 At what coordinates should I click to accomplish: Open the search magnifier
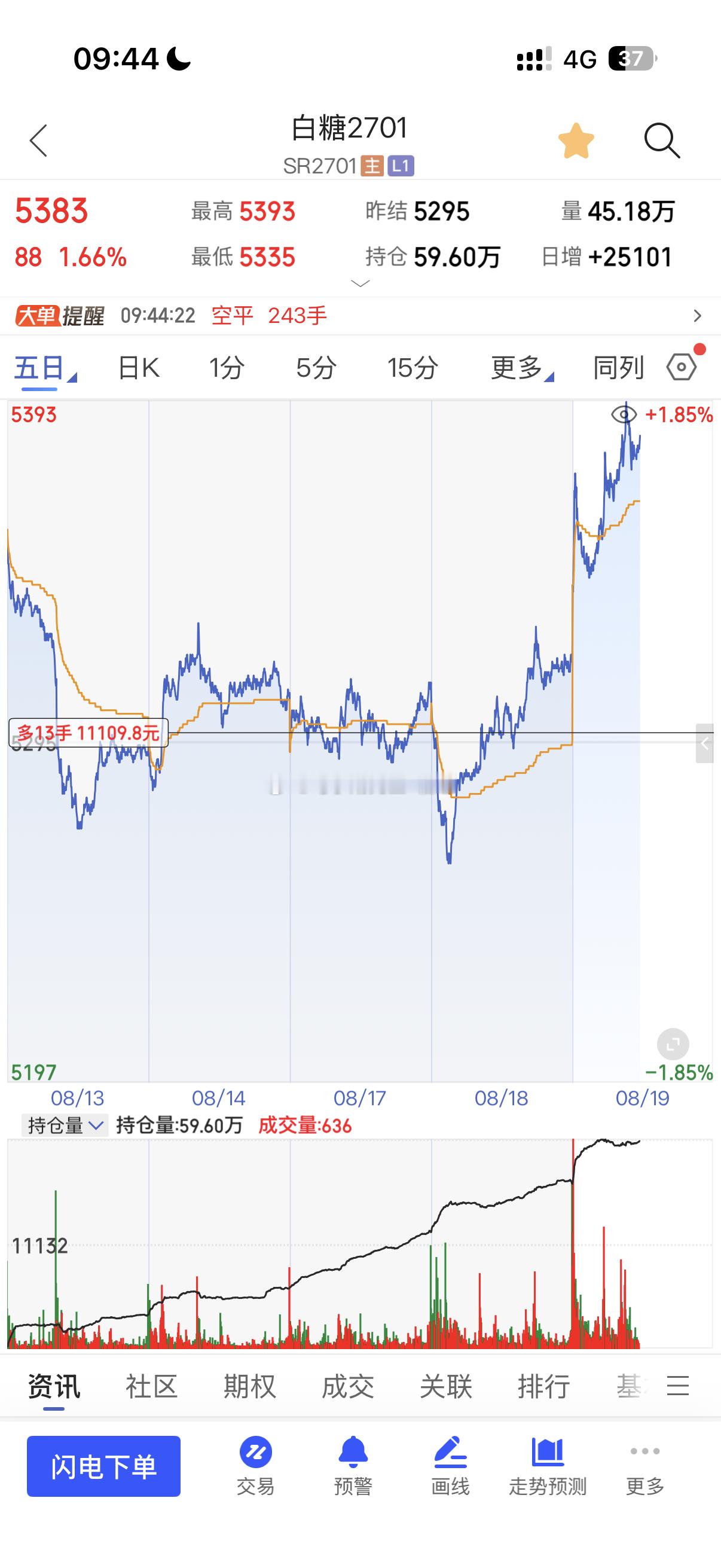click(661, 141)
